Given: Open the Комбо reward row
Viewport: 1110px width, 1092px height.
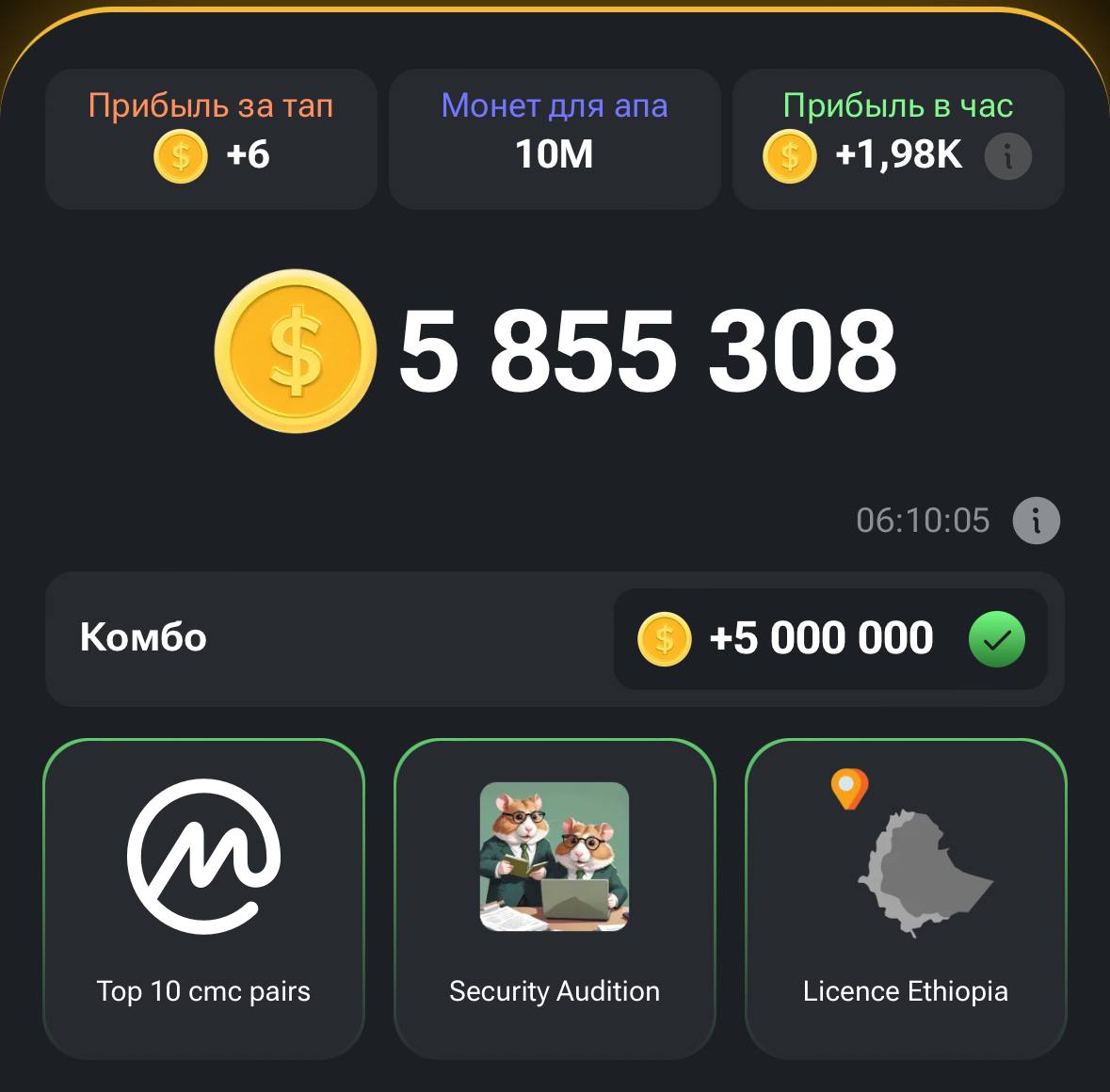Looking at the screenshot, I should 555,638.
